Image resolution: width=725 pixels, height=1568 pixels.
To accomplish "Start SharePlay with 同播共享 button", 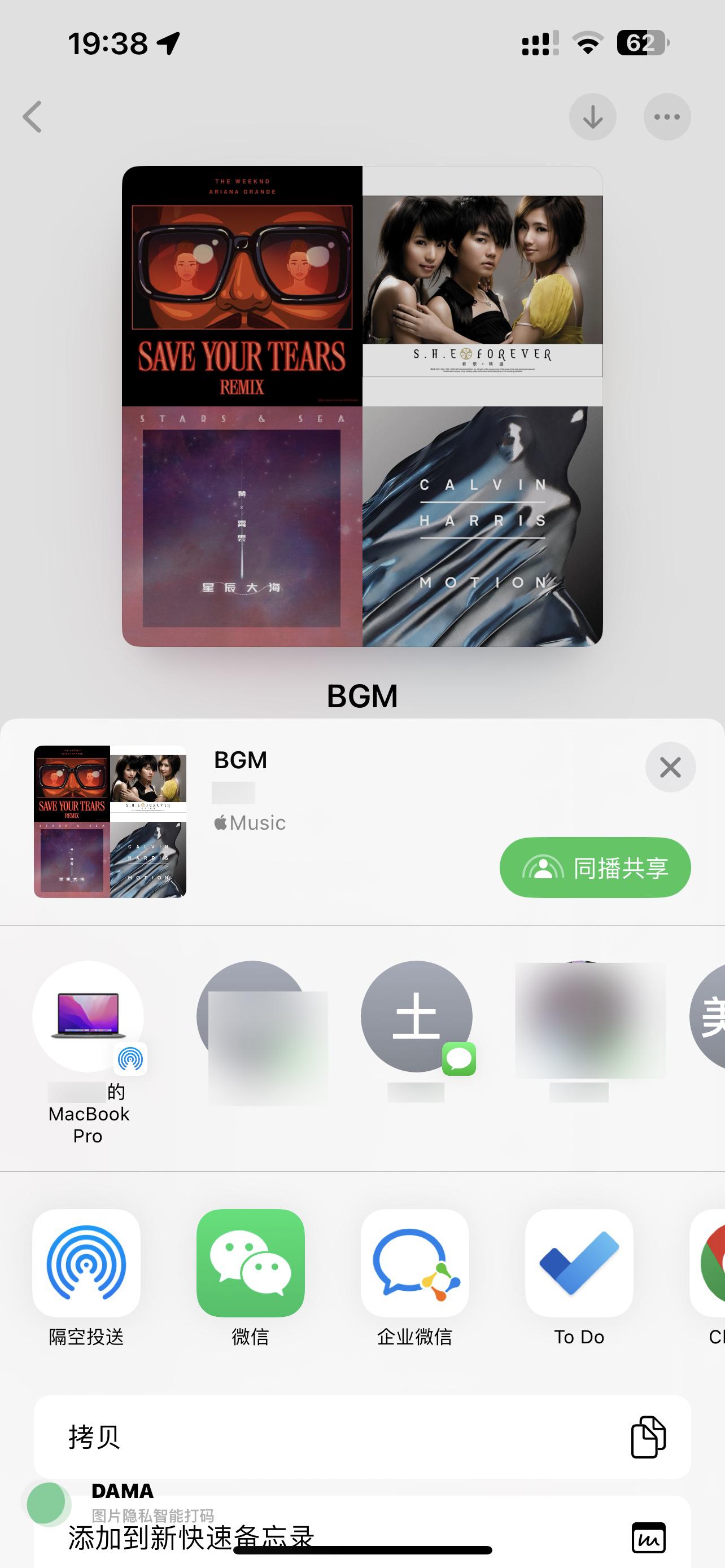I will coord(595,868).
